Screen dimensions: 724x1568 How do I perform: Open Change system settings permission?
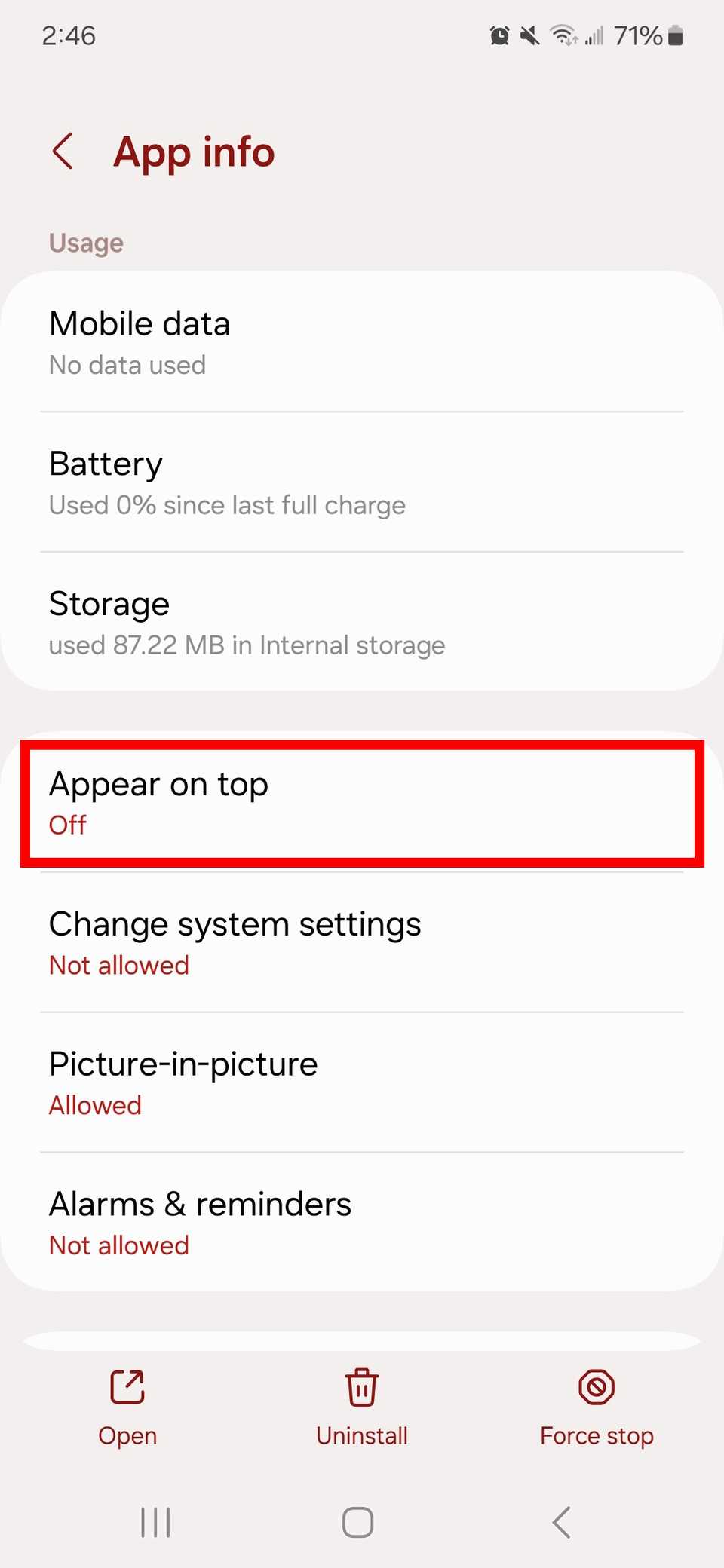(x=362, y=943)
